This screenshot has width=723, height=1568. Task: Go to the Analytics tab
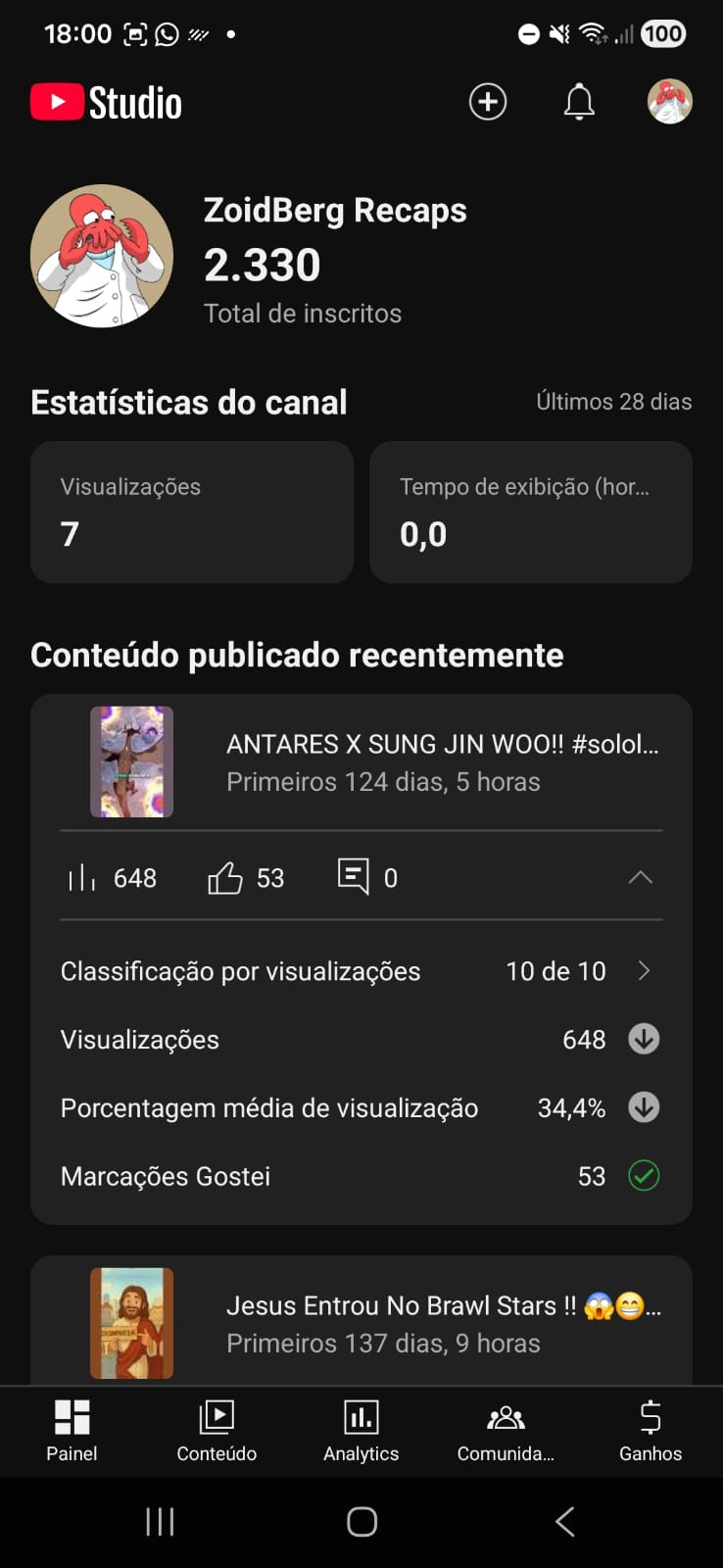361,1431
